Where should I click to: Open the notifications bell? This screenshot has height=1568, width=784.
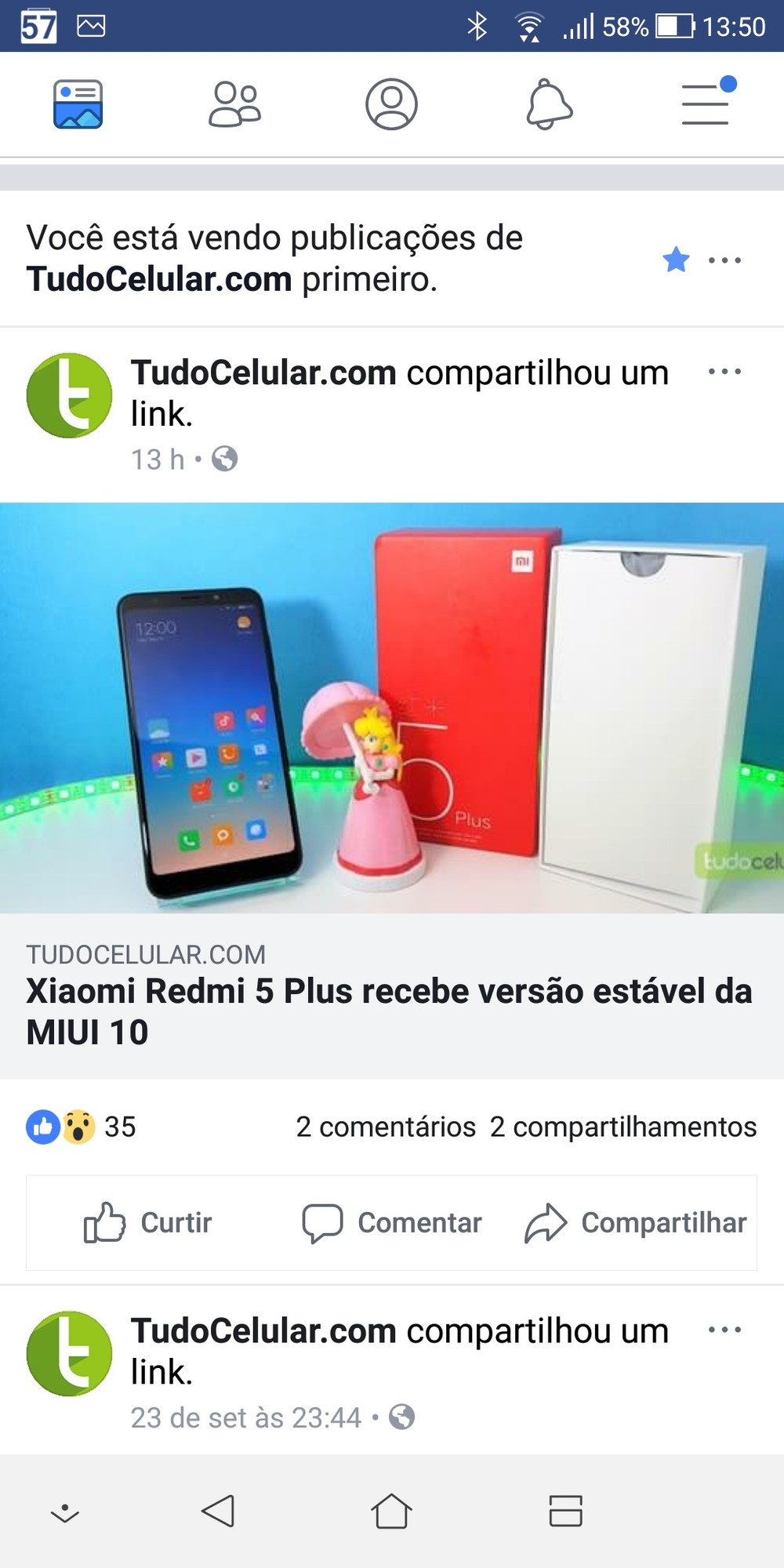point(549,104)
